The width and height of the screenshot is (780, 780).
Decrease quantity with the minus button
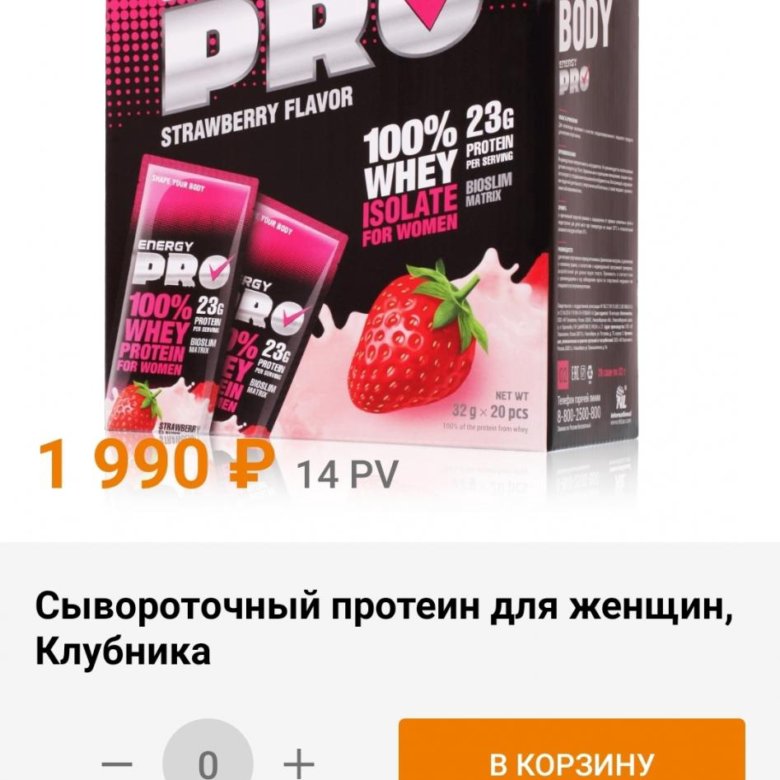tap(117, 764)
